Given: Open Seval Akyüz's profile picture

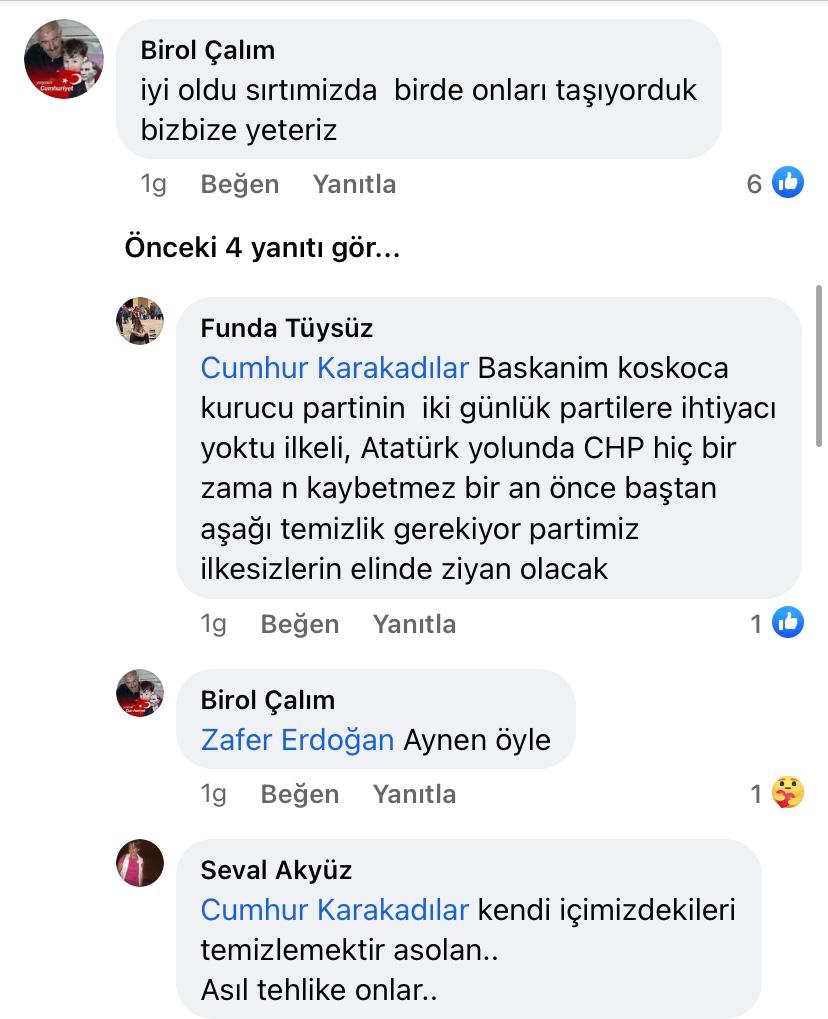Looking at the screenshot, I should click(x=140, y=862).
